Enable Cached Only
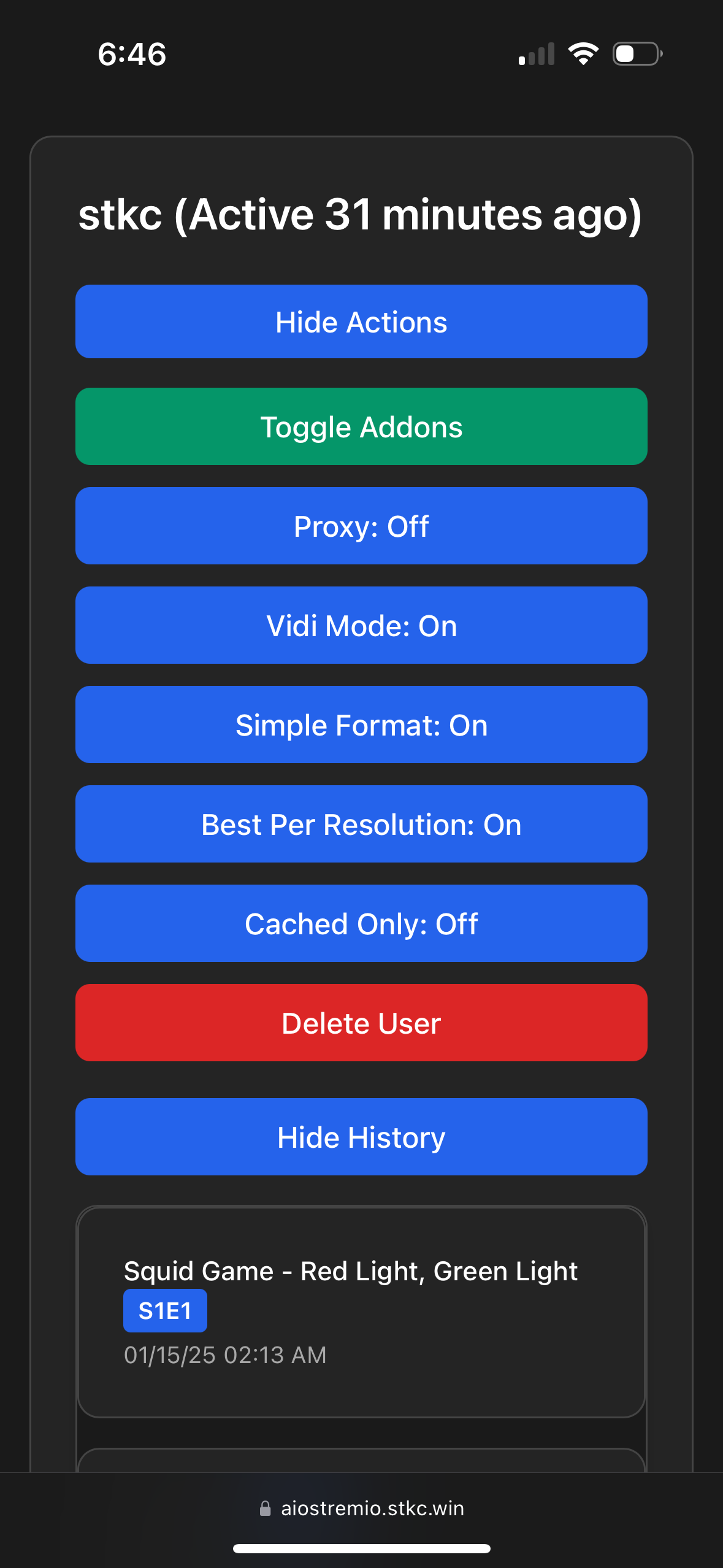The width and height of the screenshot is (723, 1568). tap(361, 923)
